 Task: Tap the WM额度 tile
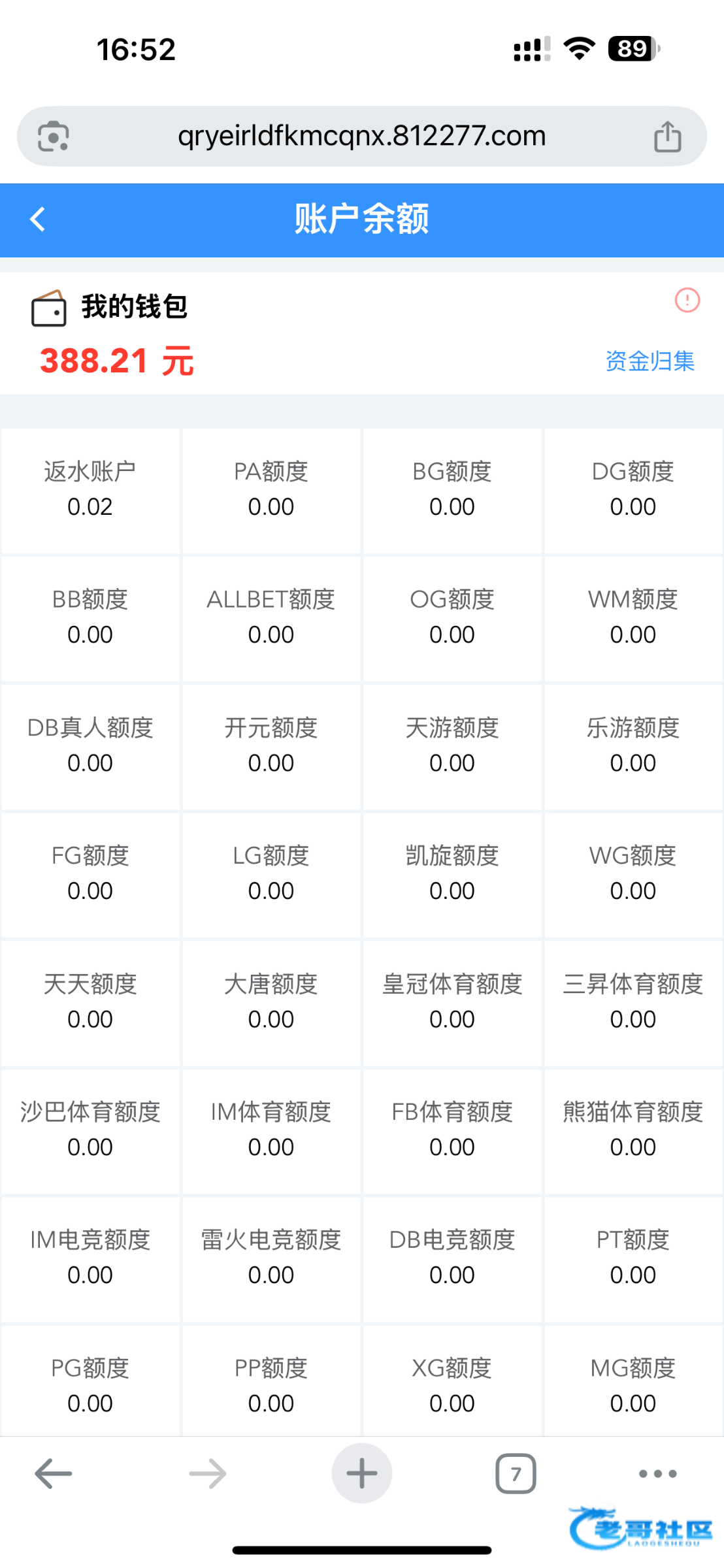click(633, 618)
